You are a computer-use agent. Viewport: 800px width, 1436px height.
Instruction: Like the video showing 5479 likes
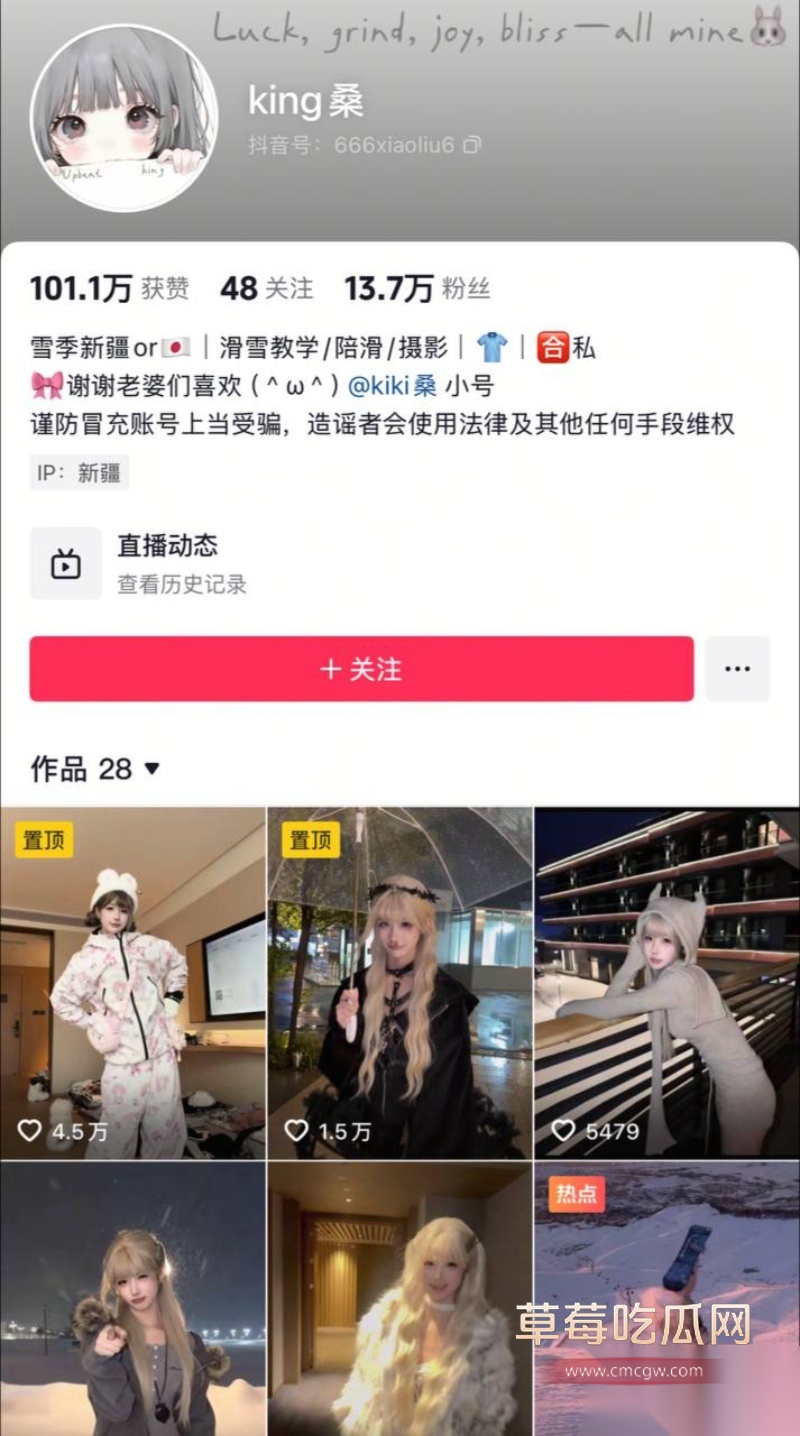pyautogui.click(x=562, y=1131)
